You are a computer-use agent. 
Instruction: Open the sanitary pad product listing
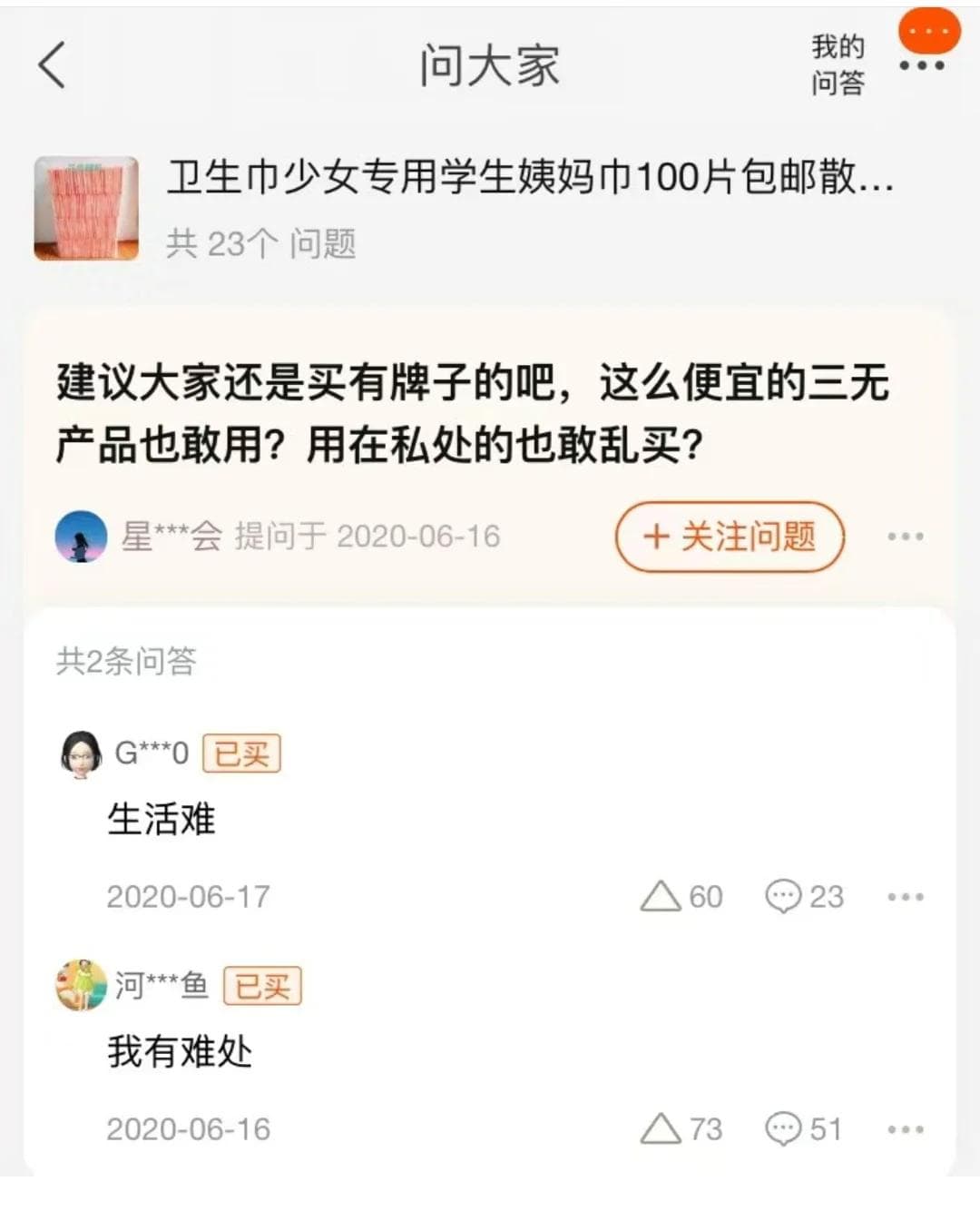pyautogui.click(x=529, y=177)
